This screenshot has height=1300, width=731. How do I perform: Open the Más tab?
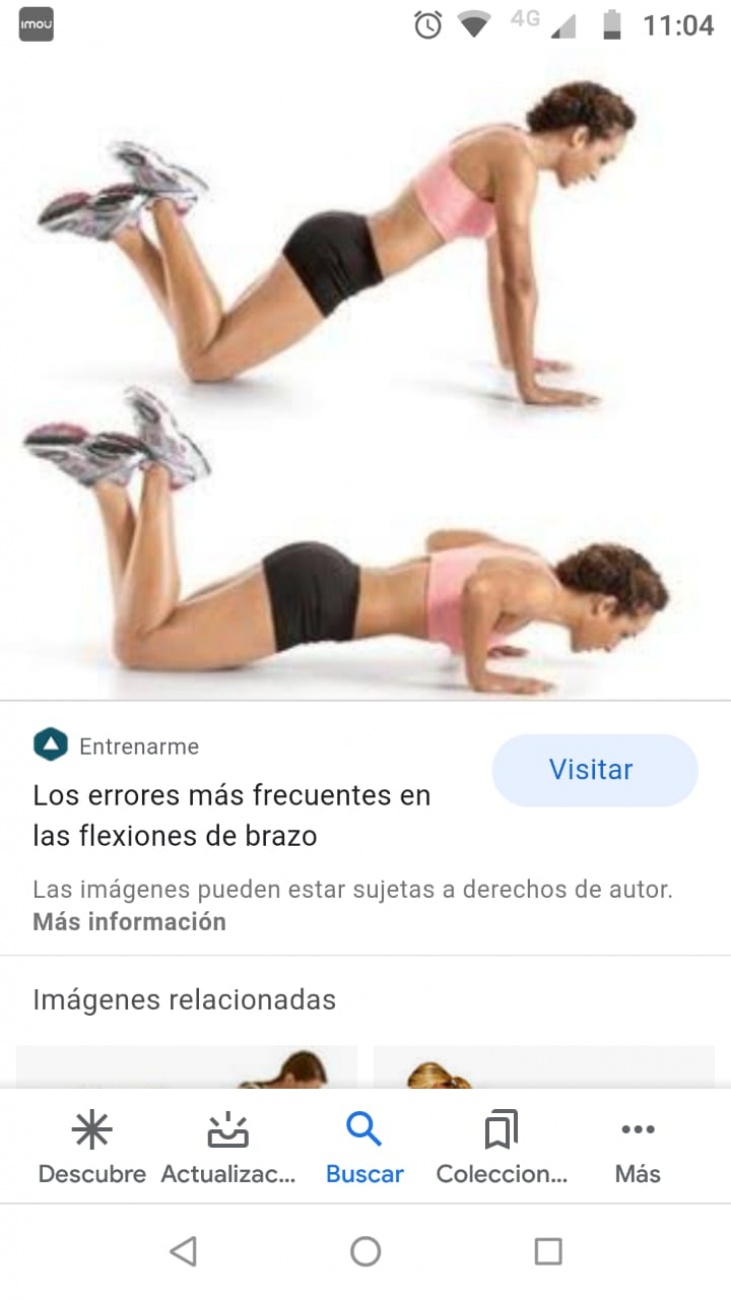coord(637,1148)
